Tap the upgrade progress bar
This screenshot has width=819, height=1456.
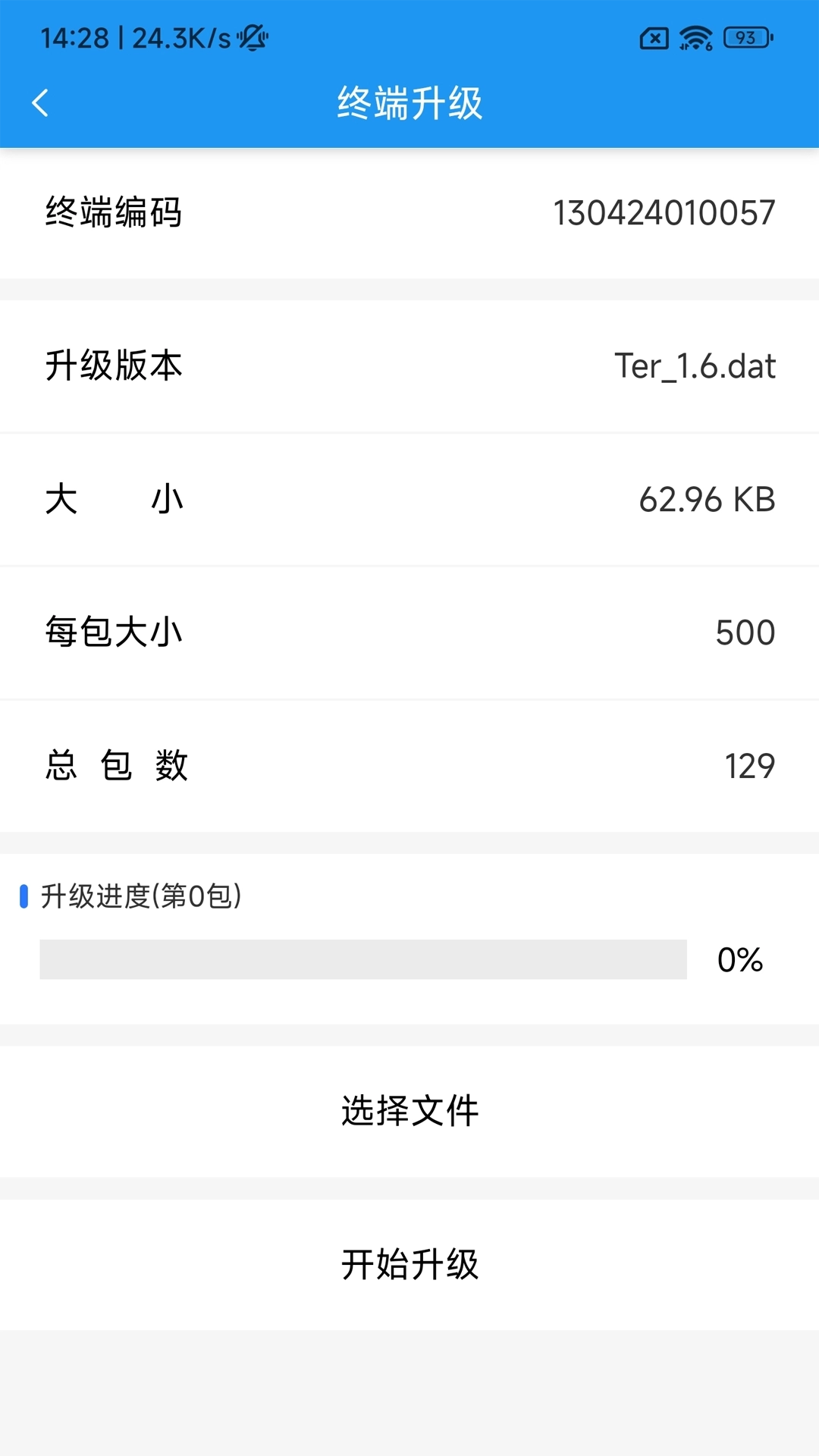click(x=364, y=959)
